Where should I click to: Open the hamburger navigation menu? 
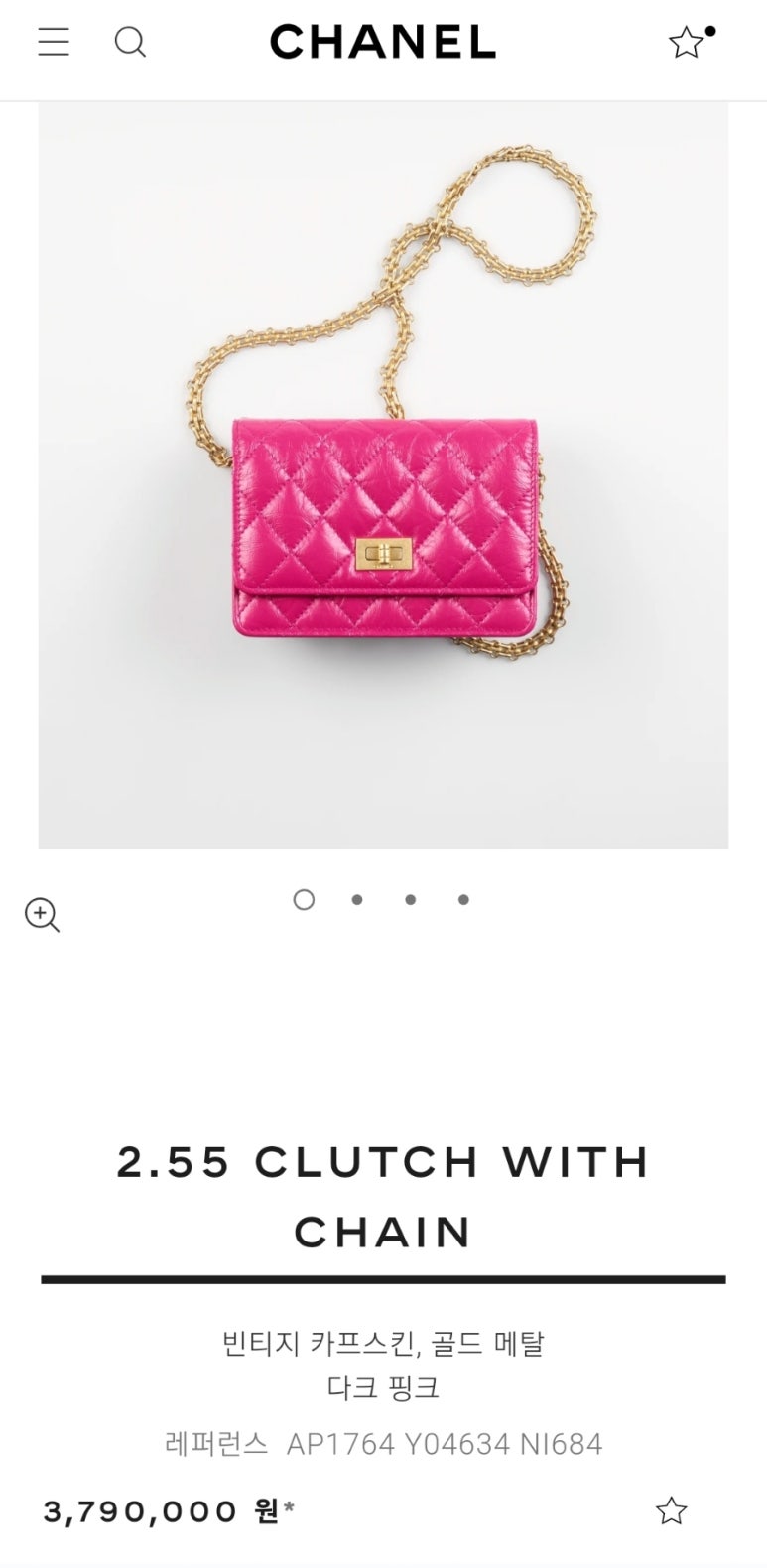point(54,42)
